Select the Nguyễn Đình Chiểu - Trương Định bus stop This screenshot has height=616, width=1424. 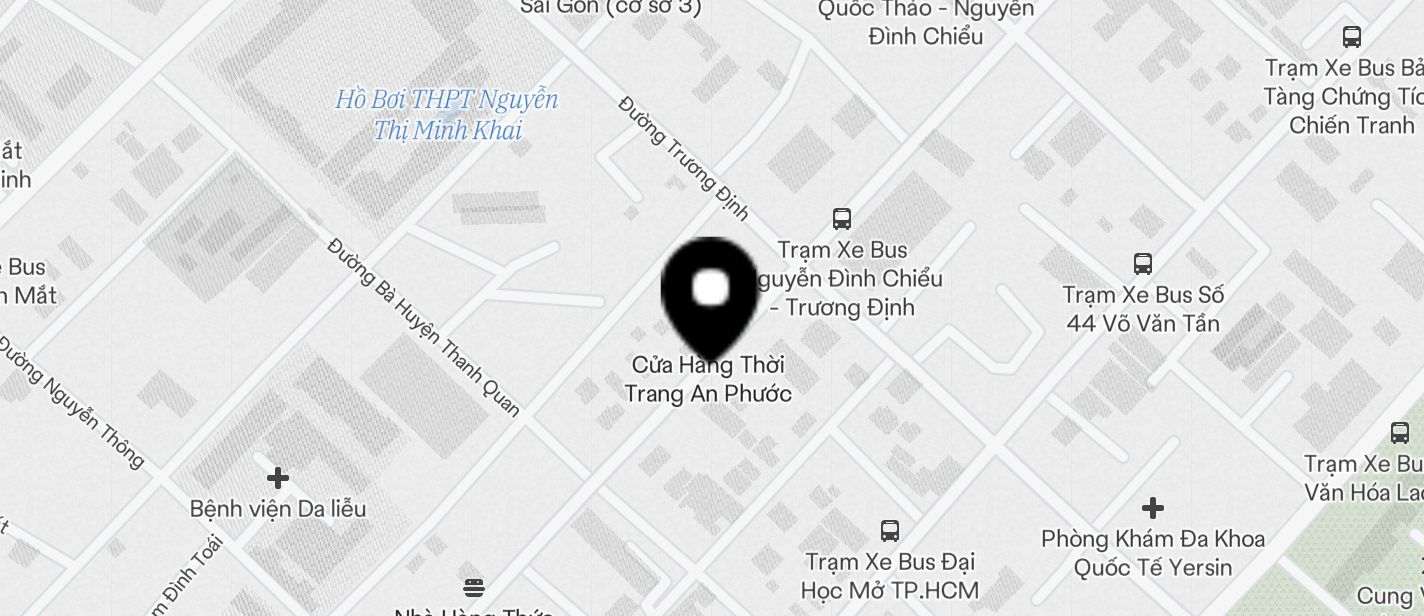point(842,219)
